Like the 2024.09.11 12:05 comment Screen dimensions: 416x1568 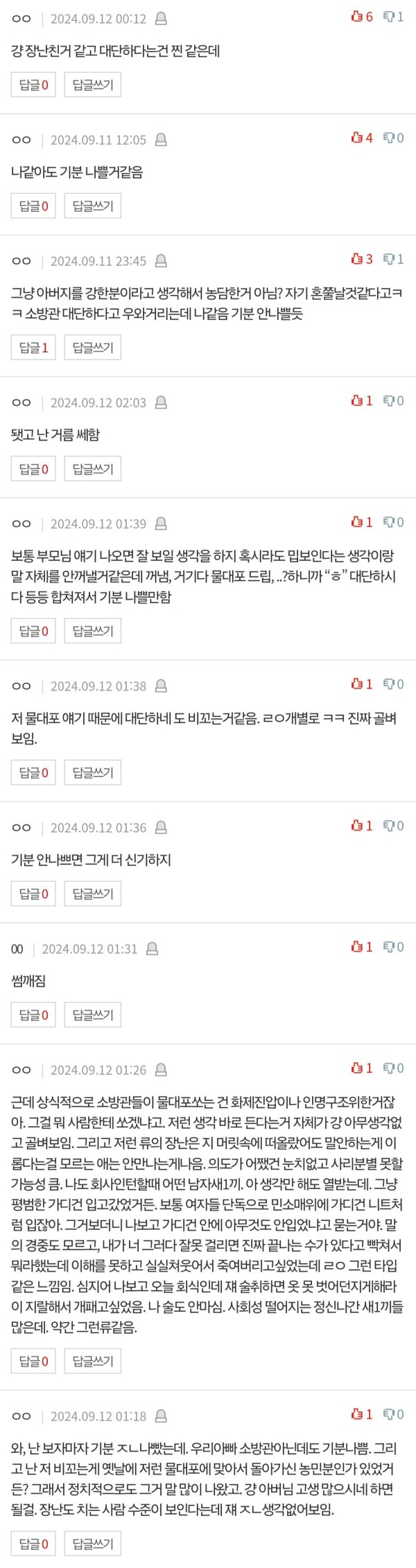361,138
